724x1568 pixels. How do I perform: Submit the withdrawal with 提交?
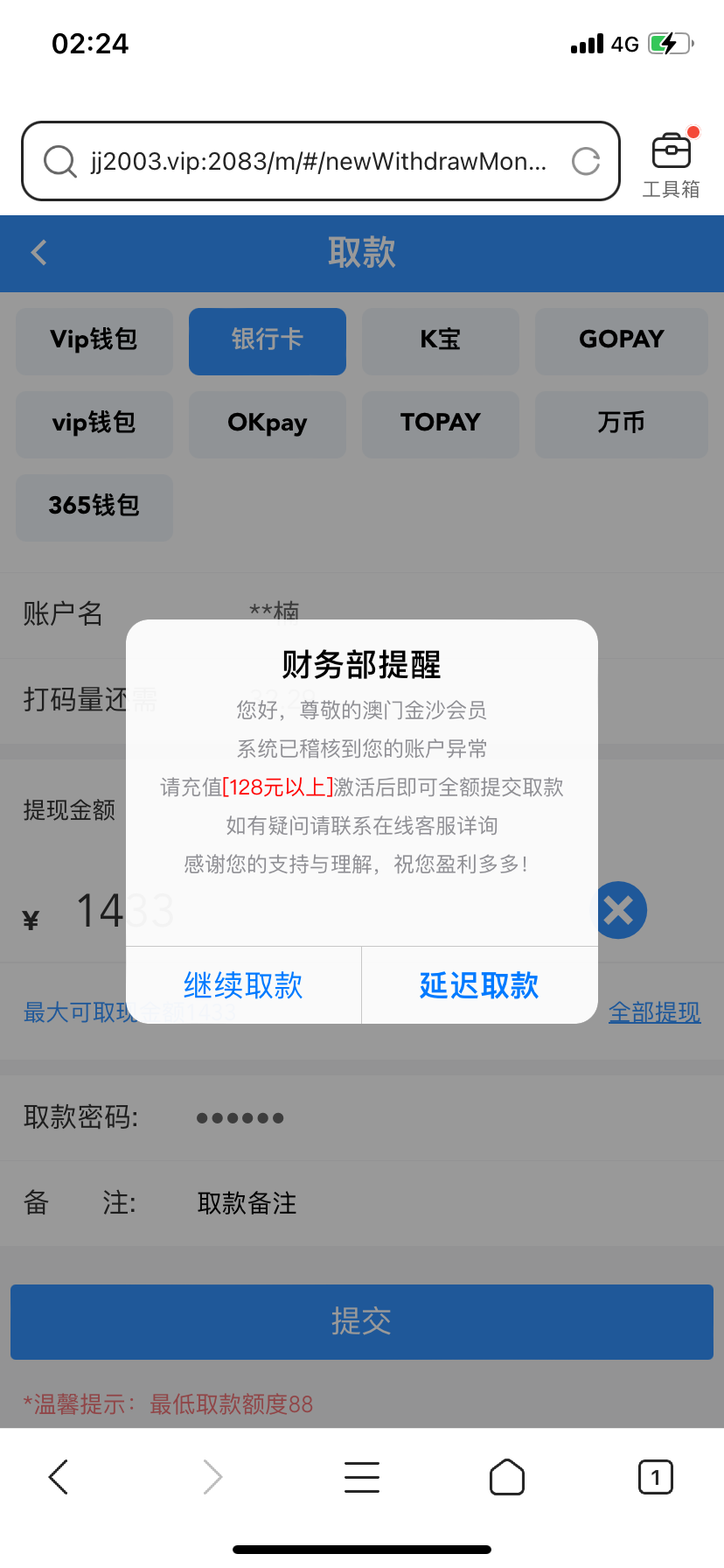(362, 1321)
